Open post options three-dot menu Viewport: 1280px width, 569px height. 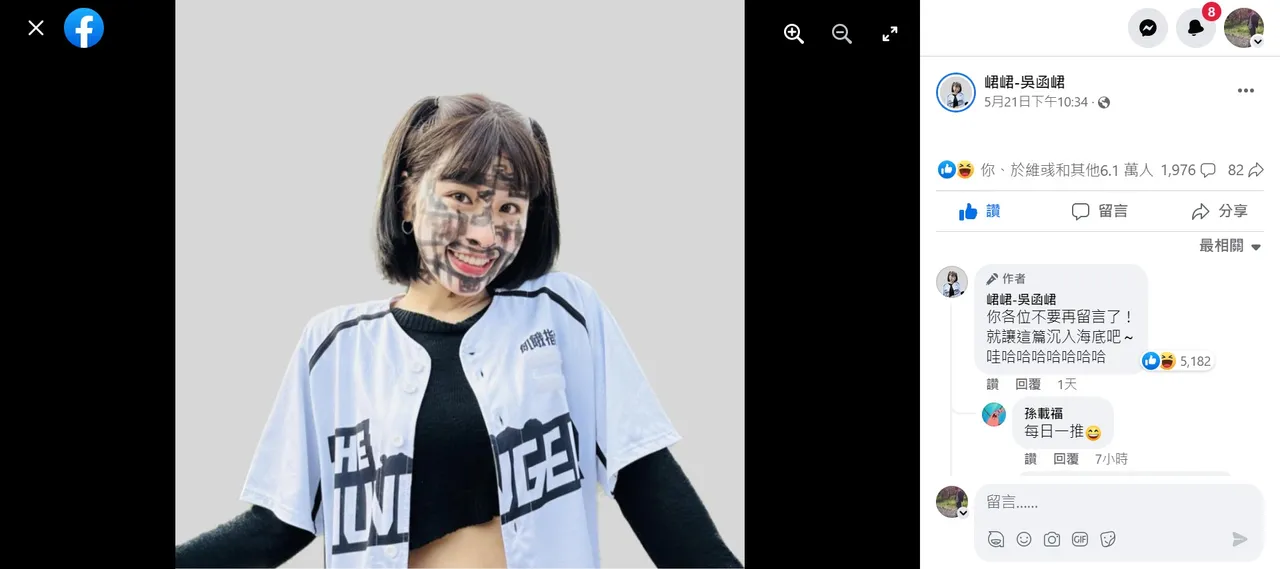1245,91
